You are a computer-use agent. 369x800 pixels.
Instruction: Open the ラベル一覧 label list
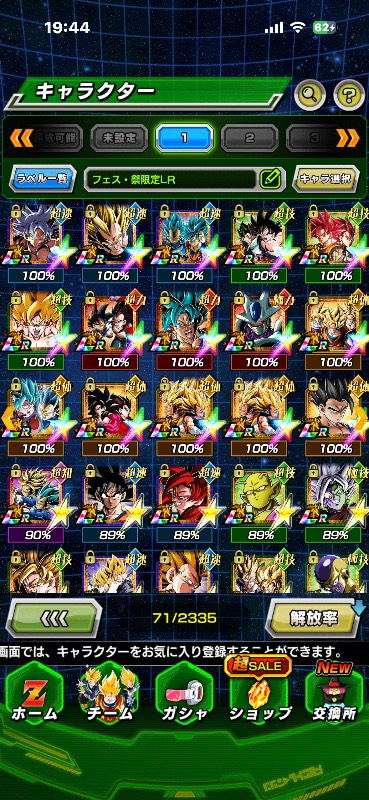(43, 179)
